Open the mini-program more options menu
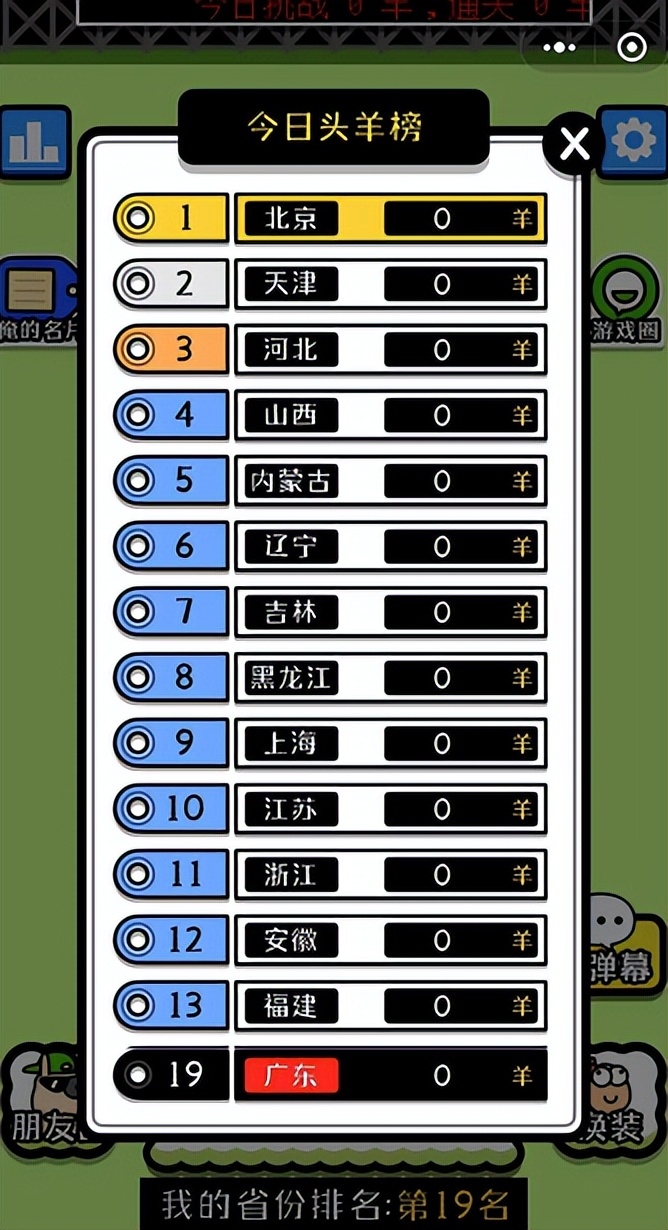668x1230 pixels. click(x=560, y=47)
